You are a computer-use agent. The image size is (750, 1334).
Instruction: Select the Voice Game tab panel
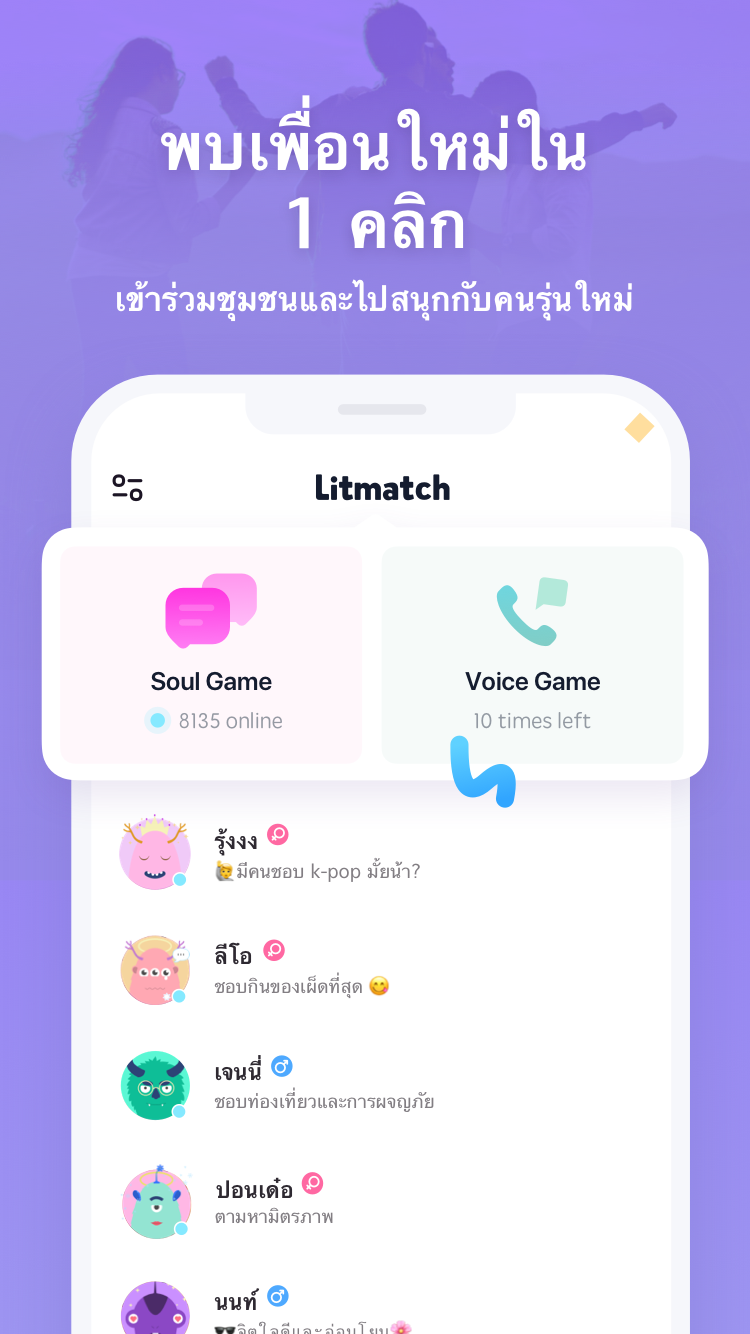click(532, 655)
